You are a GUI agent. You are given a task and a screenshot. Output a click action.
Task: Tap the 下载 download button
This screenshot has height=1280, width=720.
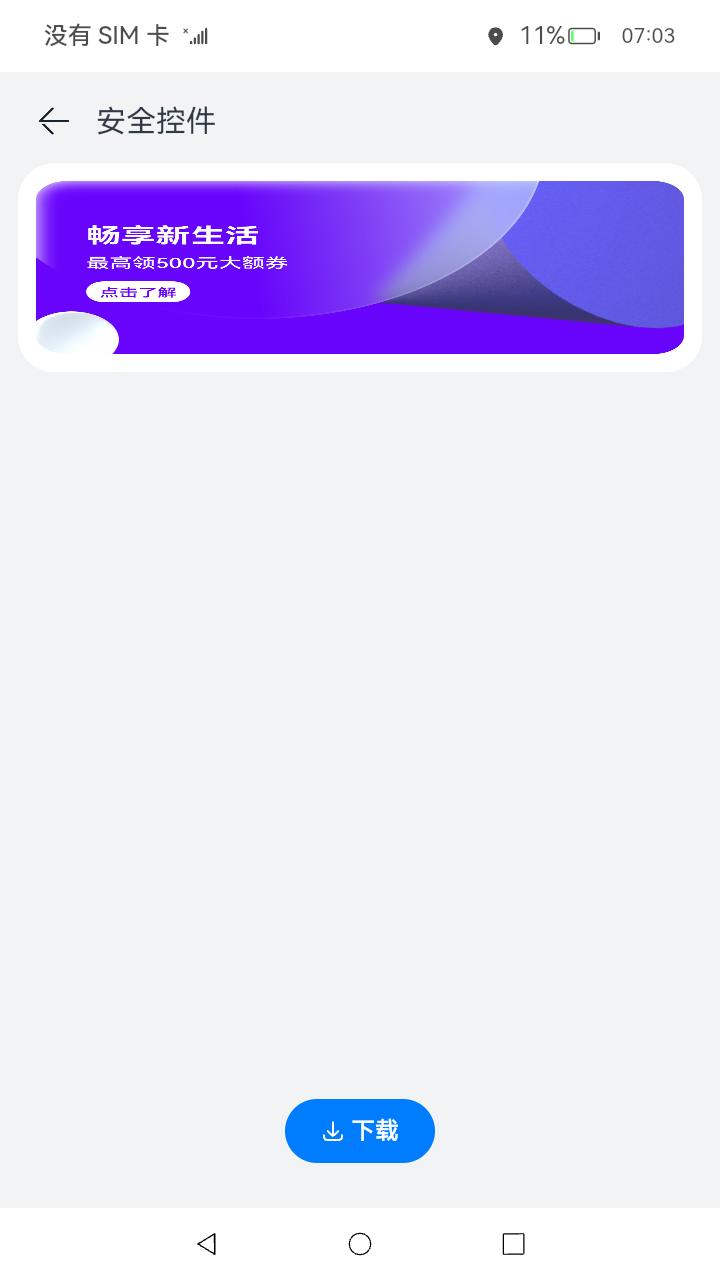(360, 1131)
